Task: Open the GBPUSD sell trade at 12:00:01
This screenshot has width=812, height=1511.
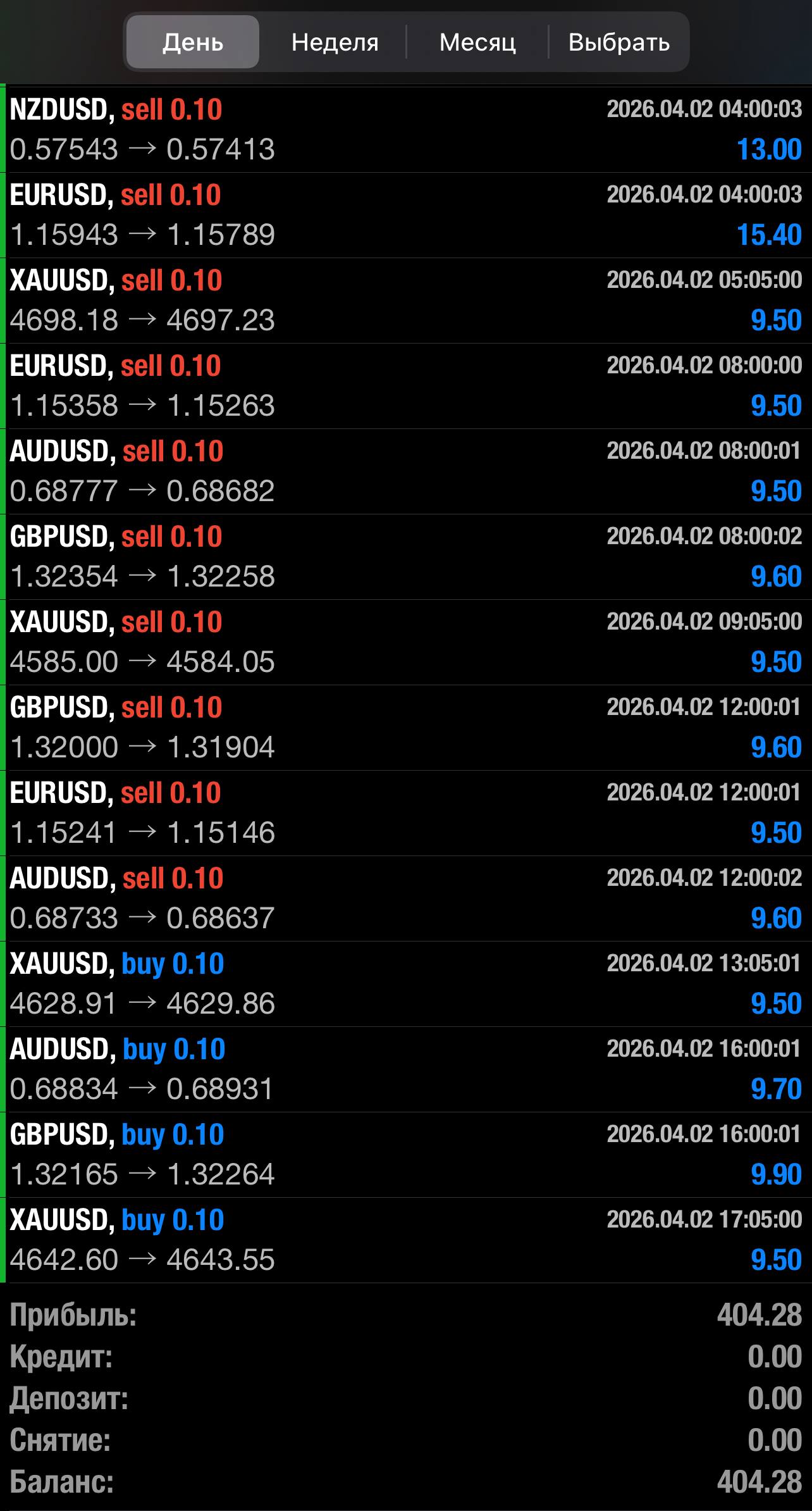Action: tap(406, 728)
